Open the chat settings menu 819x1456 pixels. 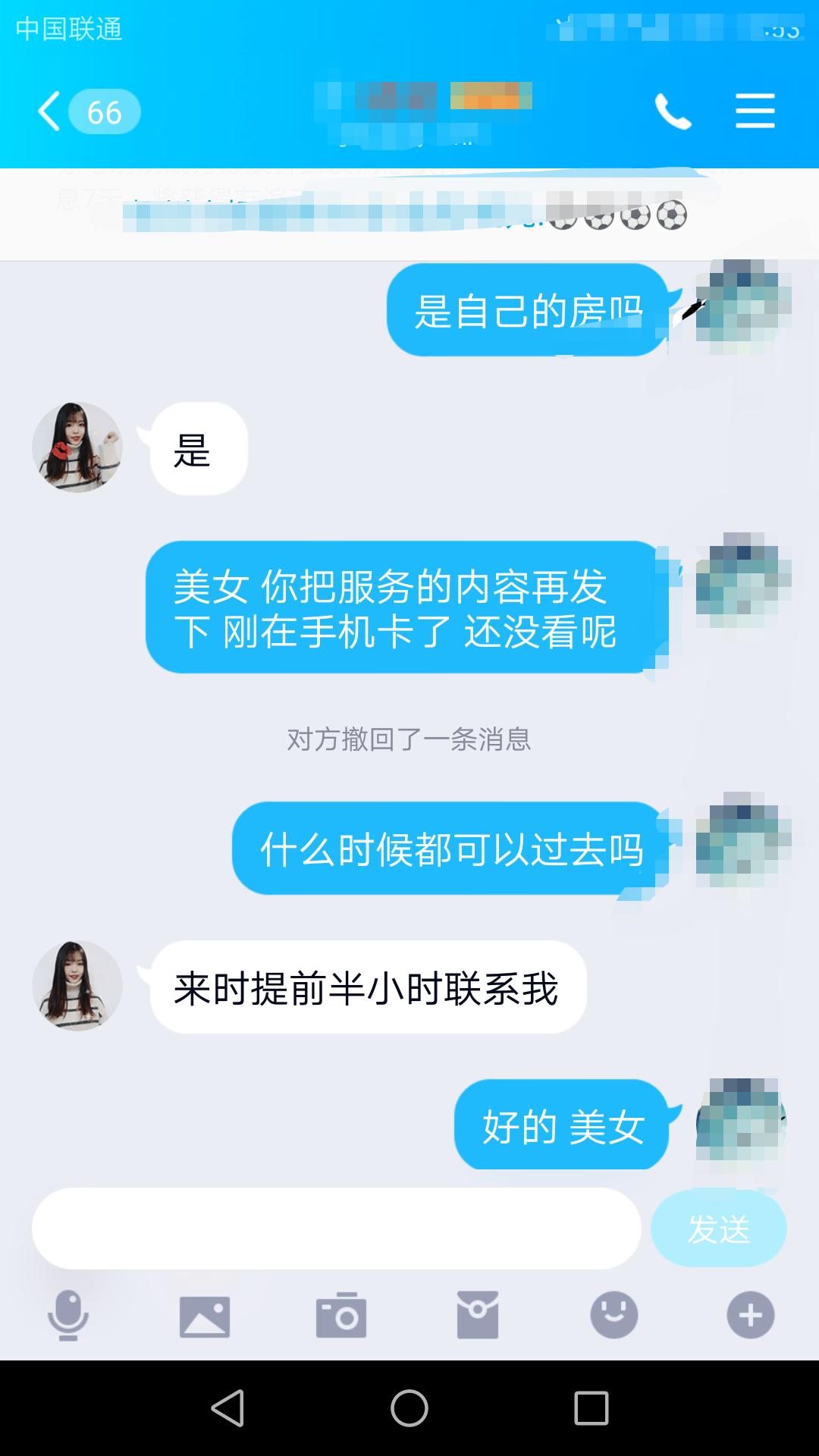[x=755, y=111]
